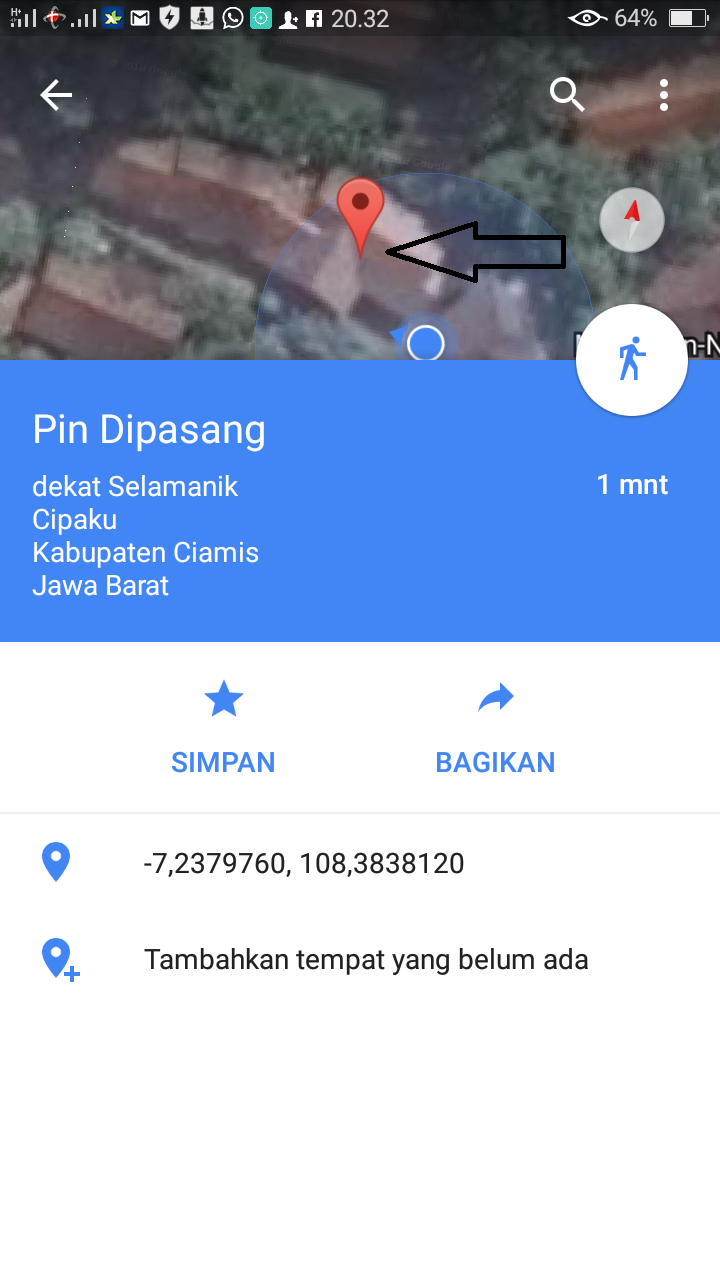Tap the compass to reorient map

tap(631, 219)
